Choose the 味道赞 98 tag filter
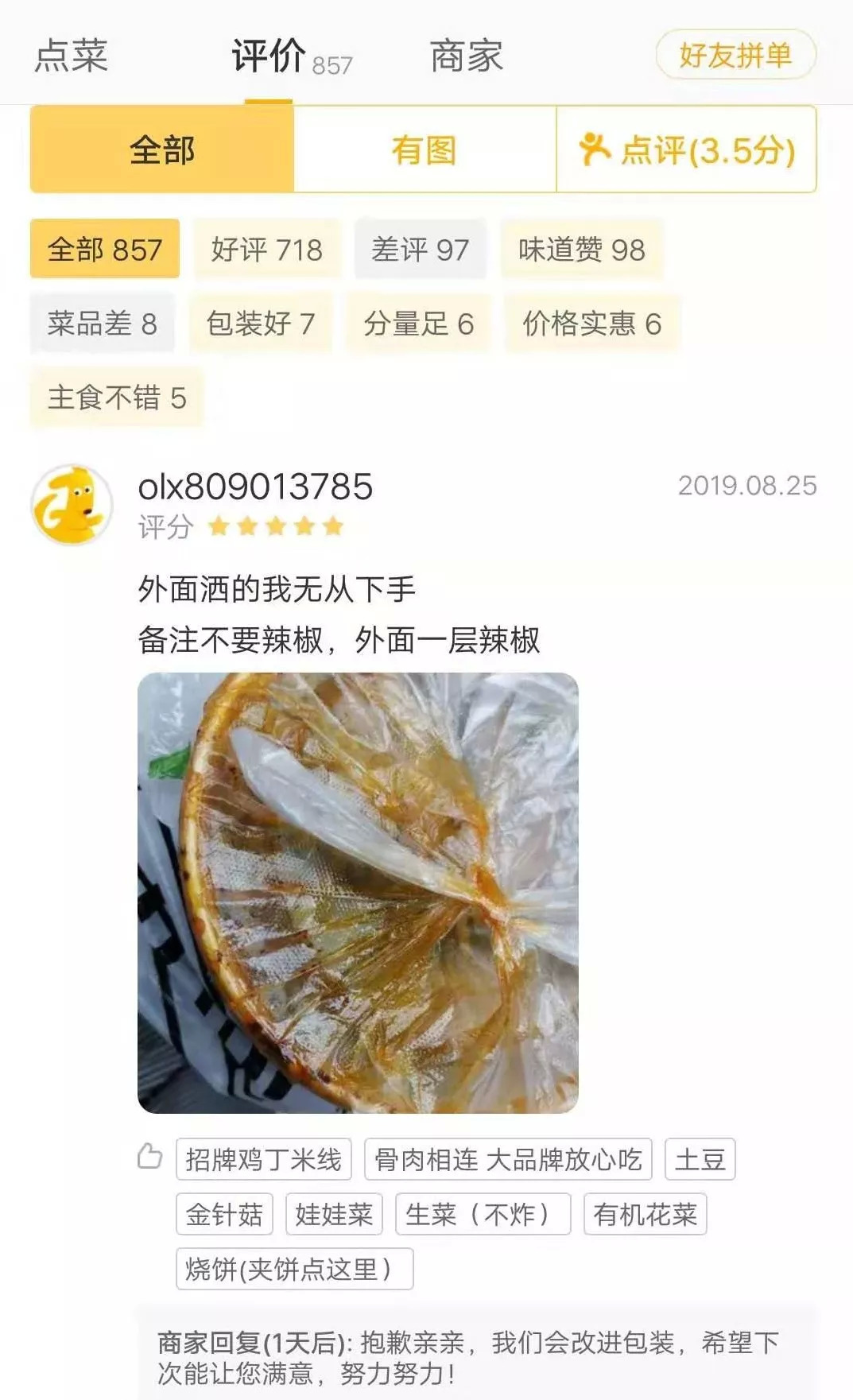Image resolution: width=853 pixels, height=1400 pixels. coord(583,249)
